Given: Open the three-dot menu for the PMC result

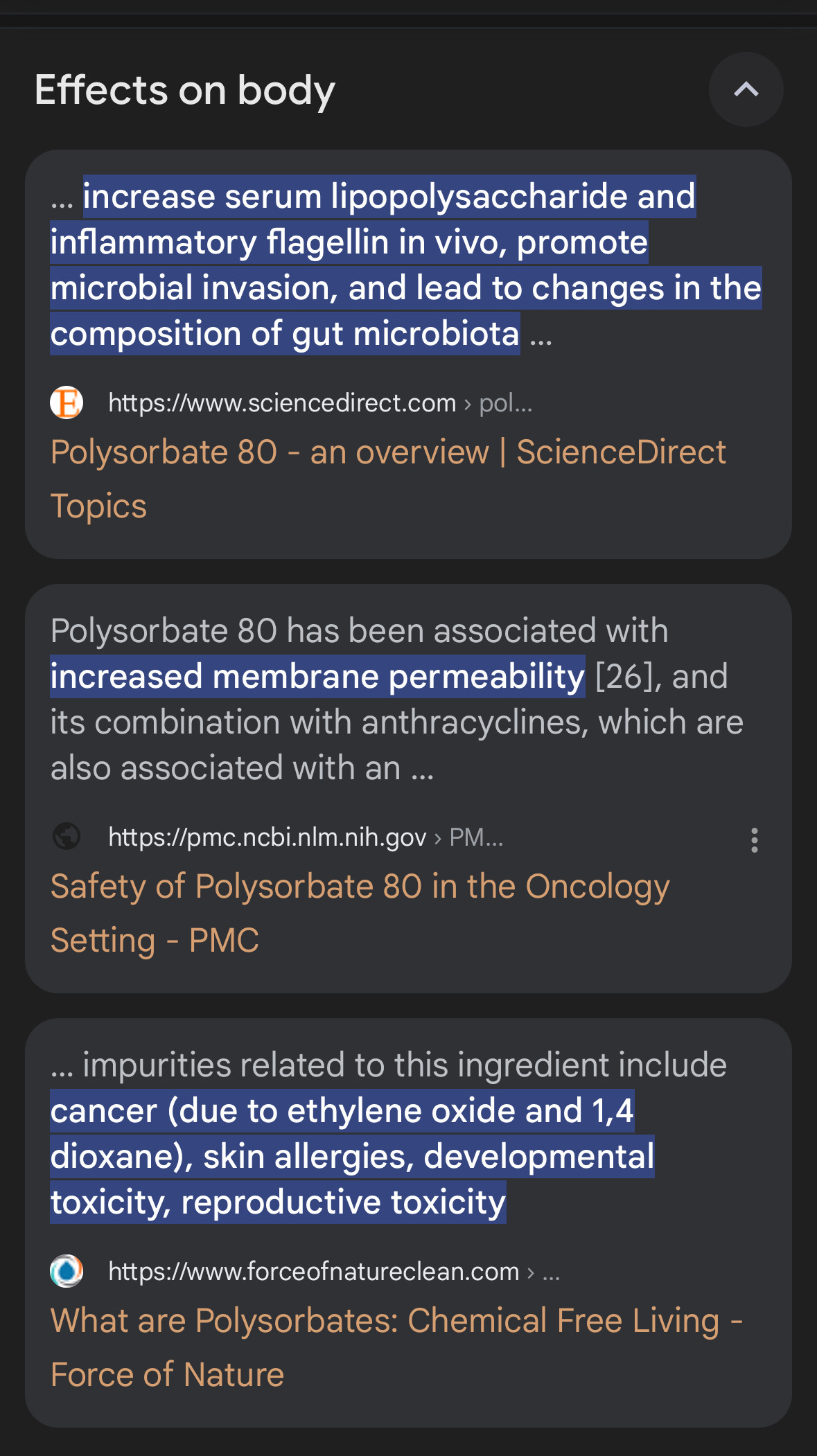Looking at the screenshot, I should (x=754, y=840).
